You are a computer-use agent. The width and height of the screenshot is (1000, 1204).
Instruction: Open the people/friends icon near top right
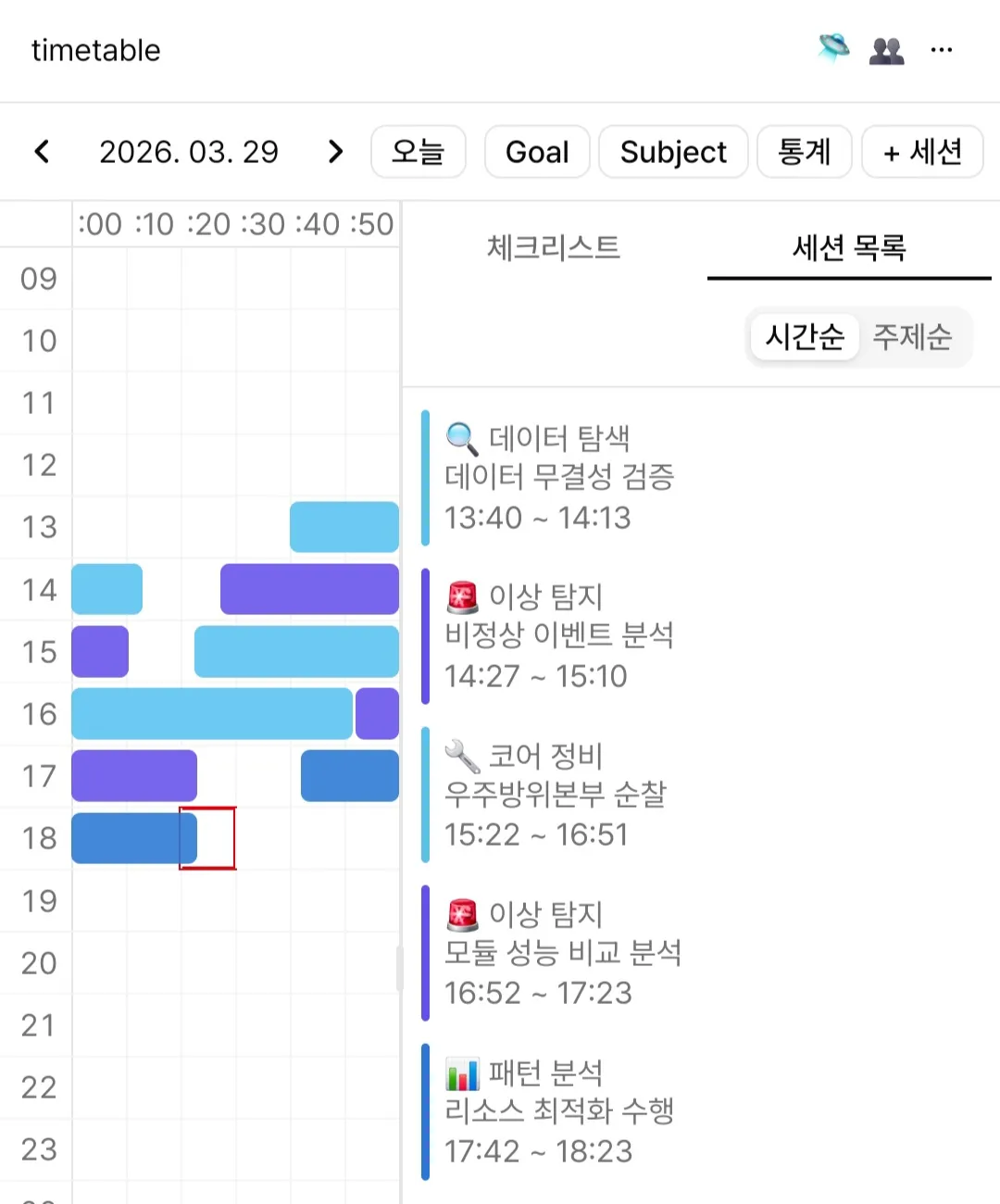tap(886, 50)
